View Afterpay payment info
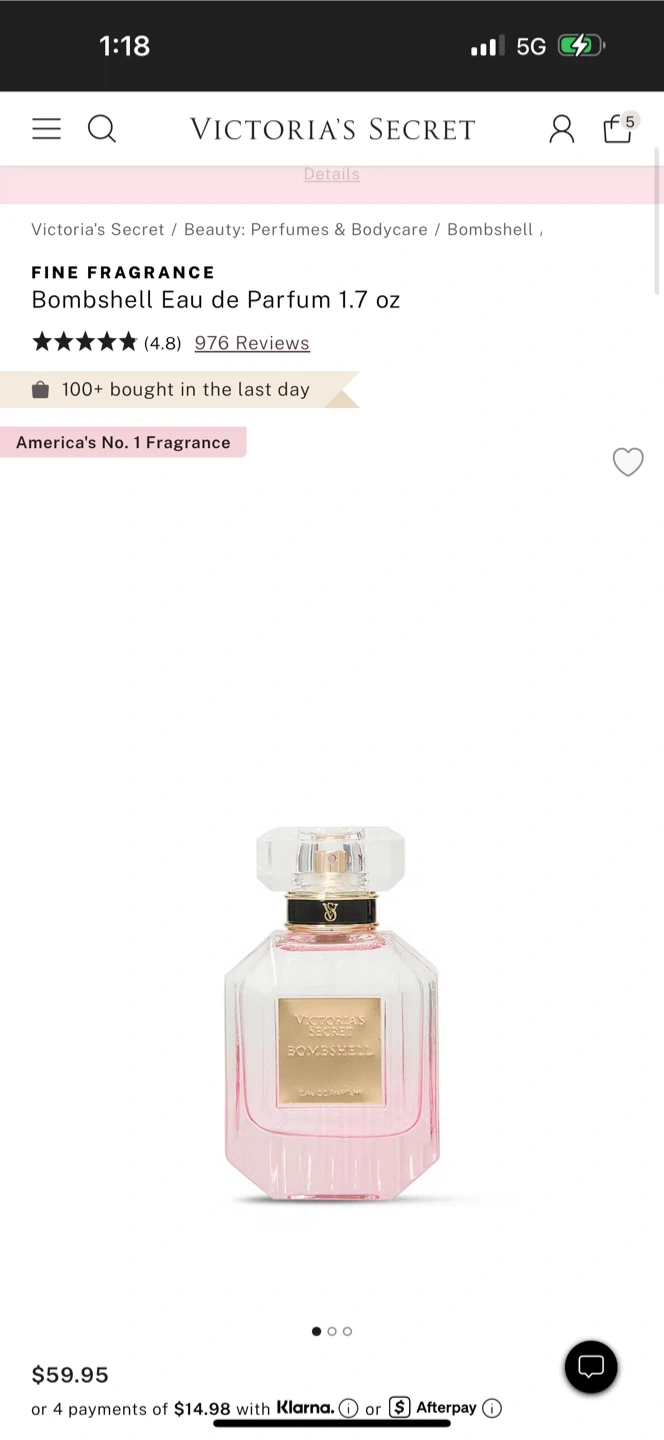Image resolution: width=664 pixels, height=1440 pixels. click(x=492, y=1408)
